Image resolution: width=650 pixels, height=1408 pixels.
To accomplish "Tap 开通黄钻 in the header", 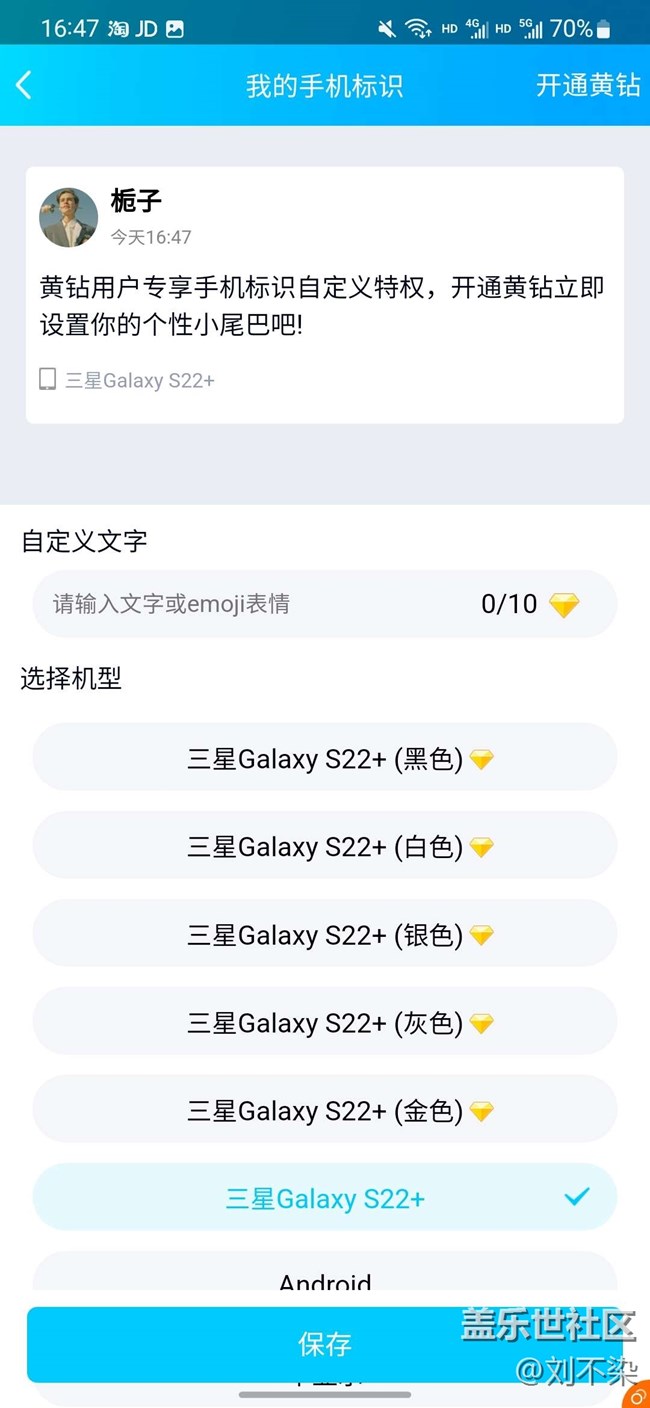I will pos(588,85).
